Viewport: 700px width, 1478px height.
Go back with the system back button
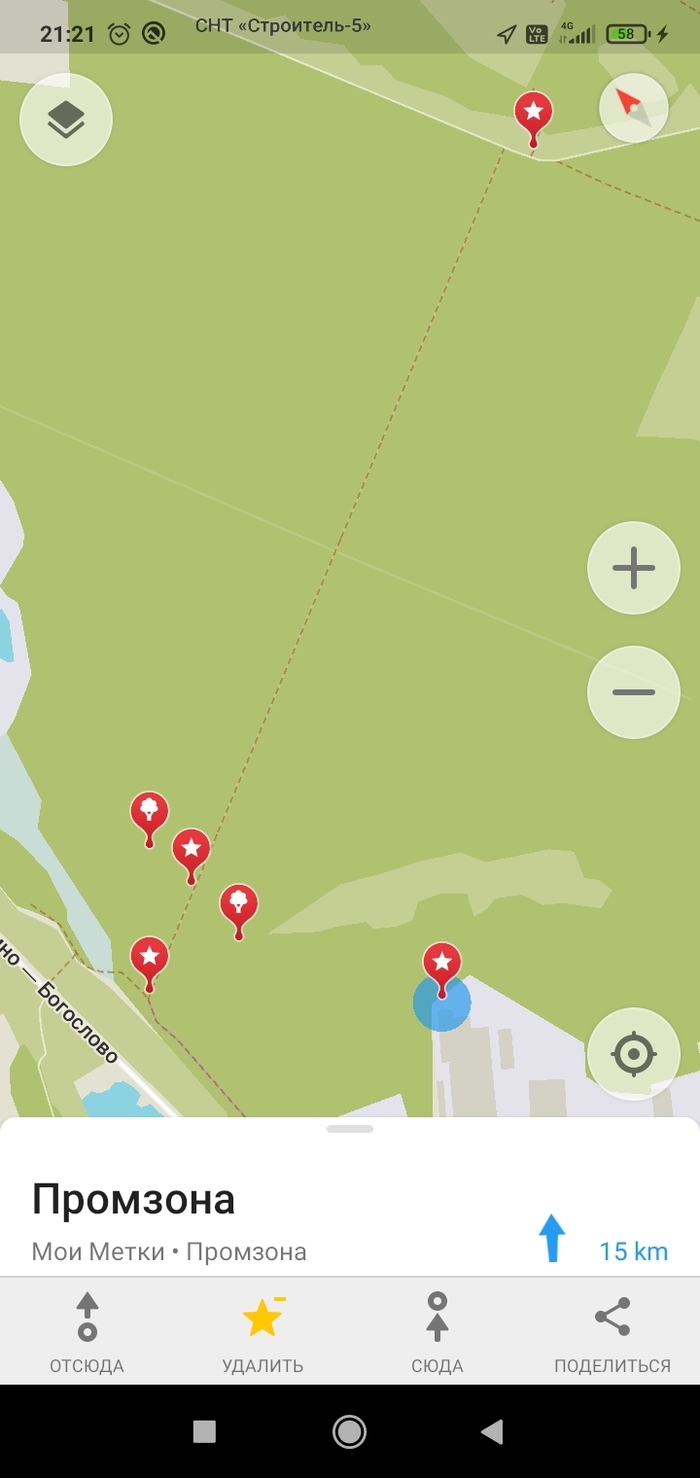point(492,1432)
